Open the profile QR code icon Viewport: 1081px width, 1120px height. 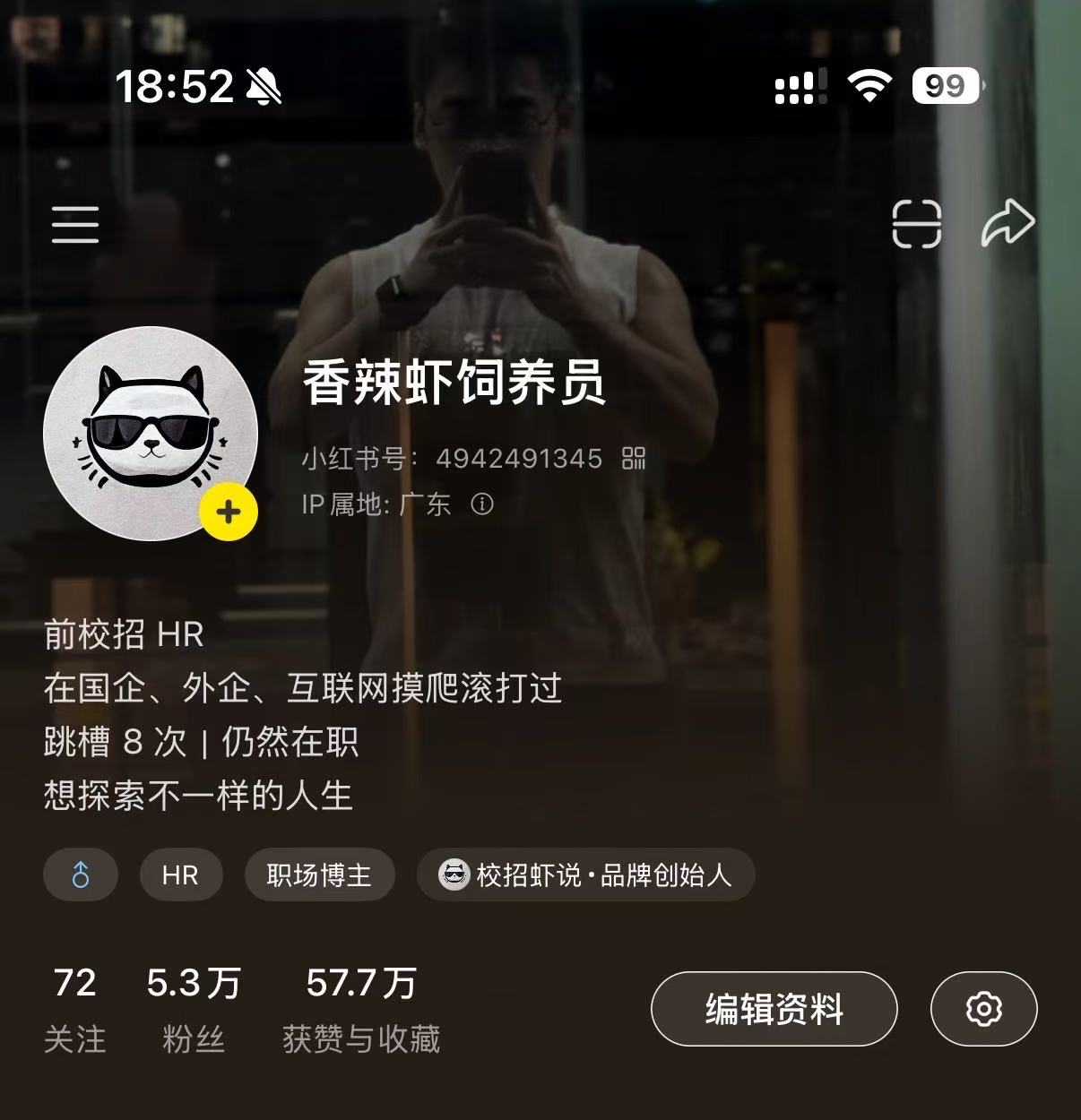point(634,458)
